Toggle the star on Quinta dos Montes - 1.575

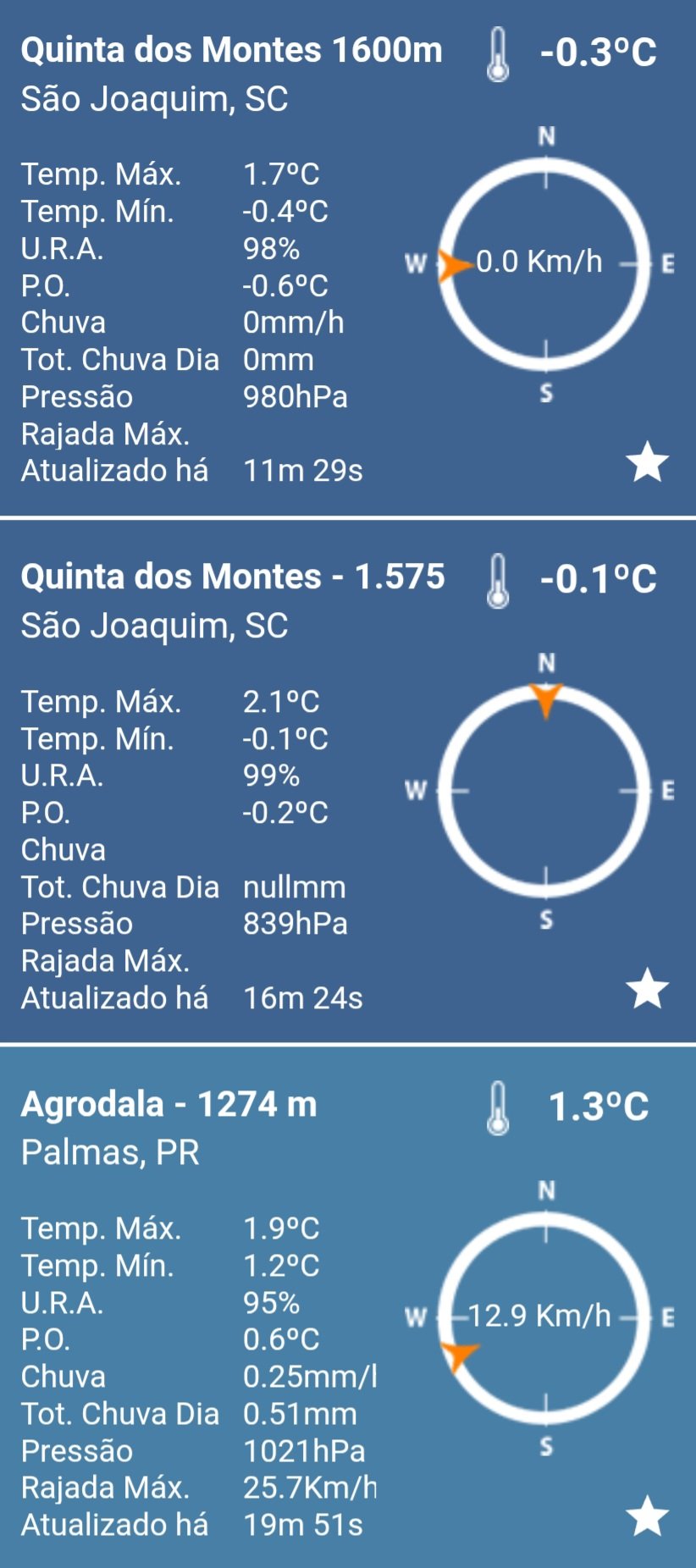[647, 989]
